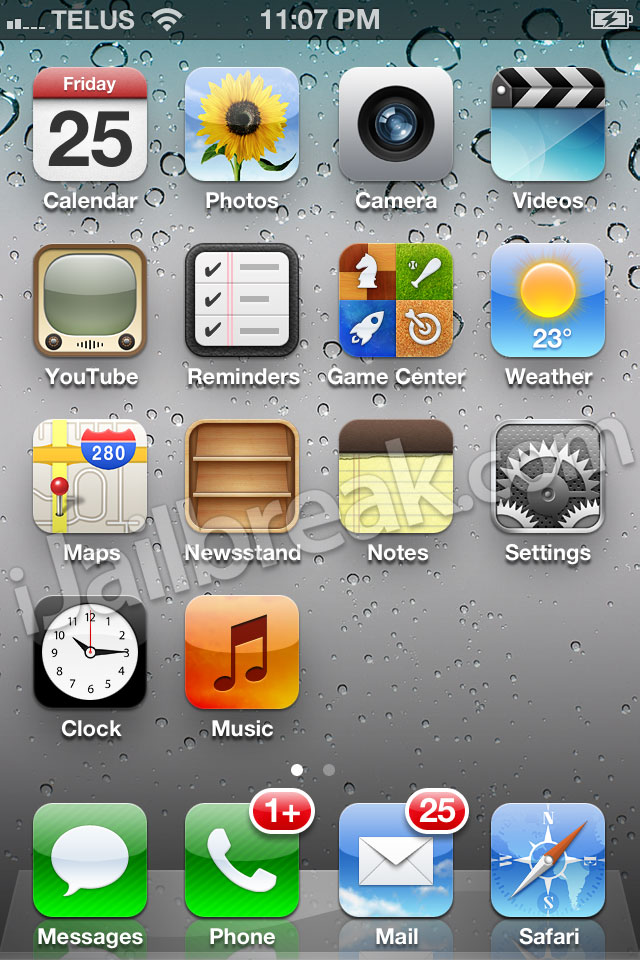640x960 pixels.
Task: Open the Calendar app
Action: [x=90, y=125]
